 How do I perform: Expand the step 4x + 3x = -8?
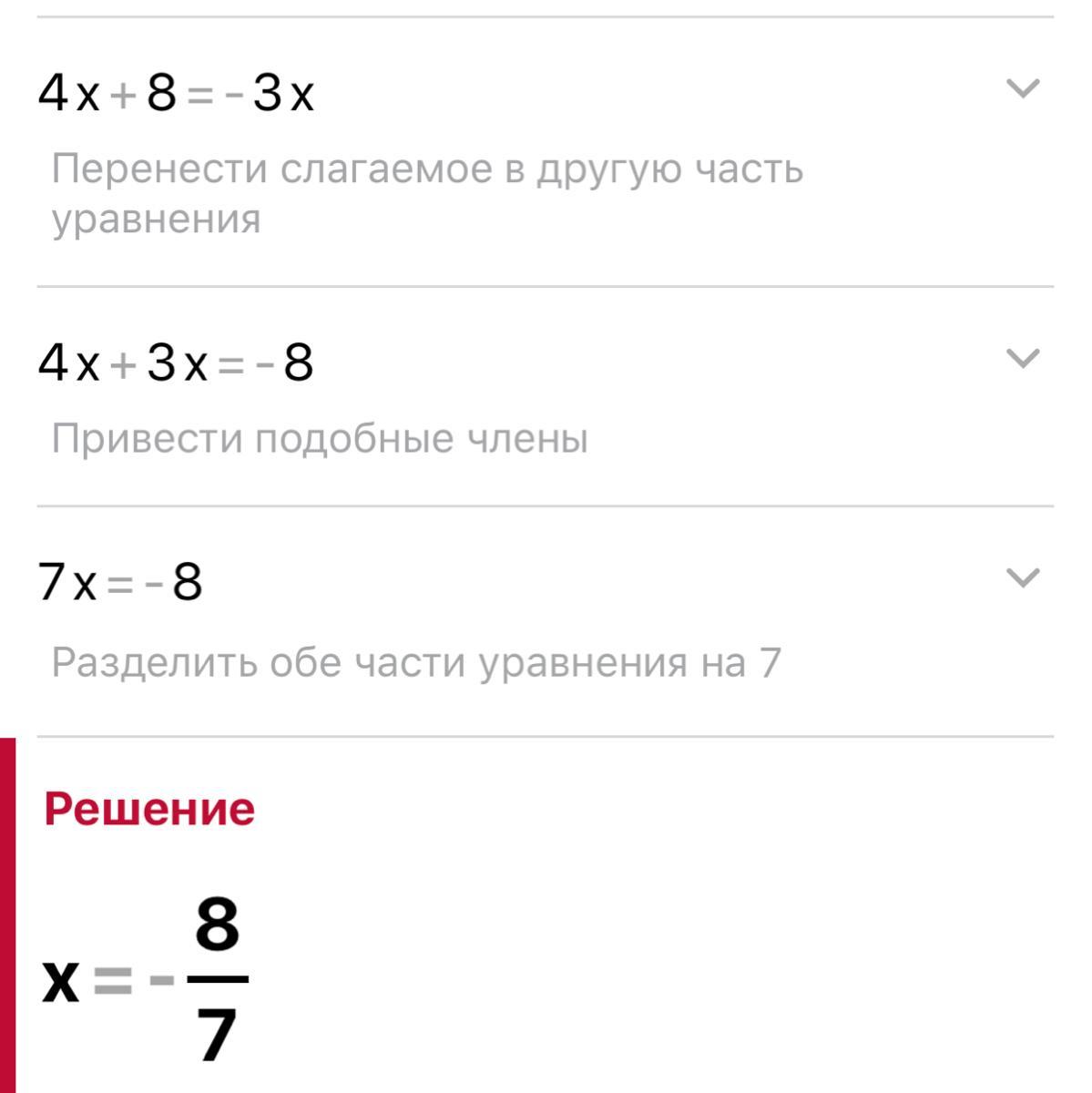point(1022,359)
